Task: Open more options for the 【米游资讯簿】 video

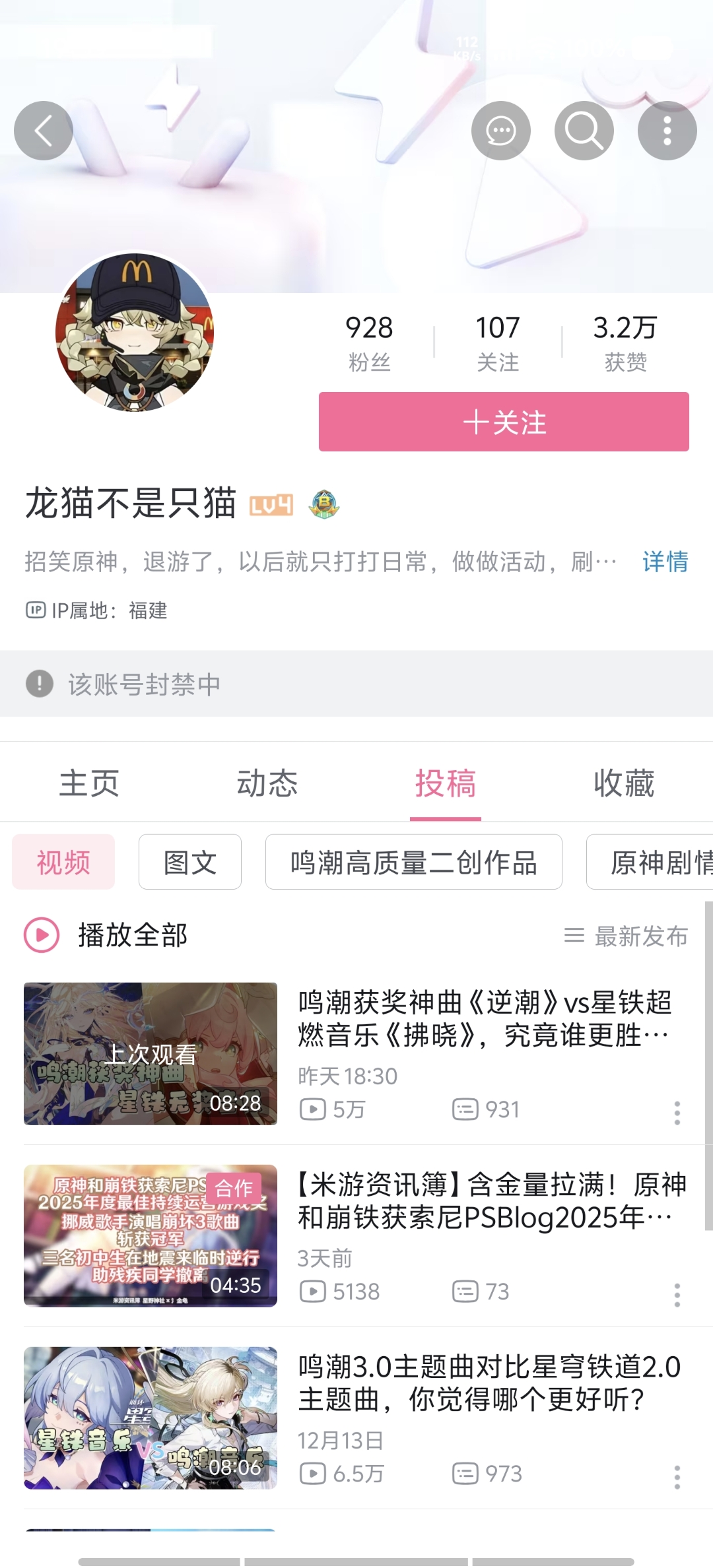Action: pyautogui.click(x=677, y=1295)
